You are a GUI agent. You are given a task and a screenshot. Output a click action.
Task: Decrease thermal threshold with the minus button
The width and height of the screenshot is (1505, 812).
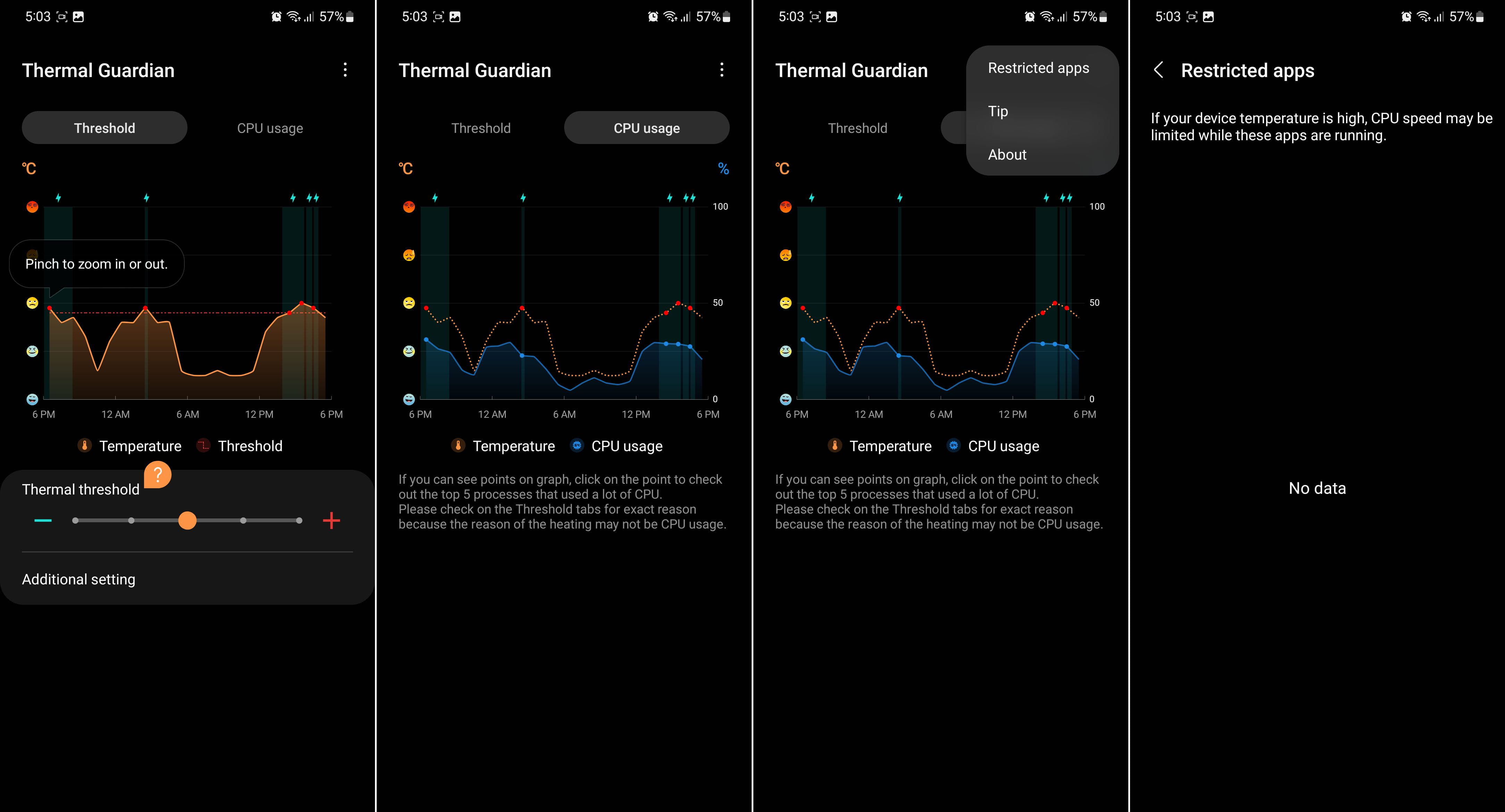43,520
